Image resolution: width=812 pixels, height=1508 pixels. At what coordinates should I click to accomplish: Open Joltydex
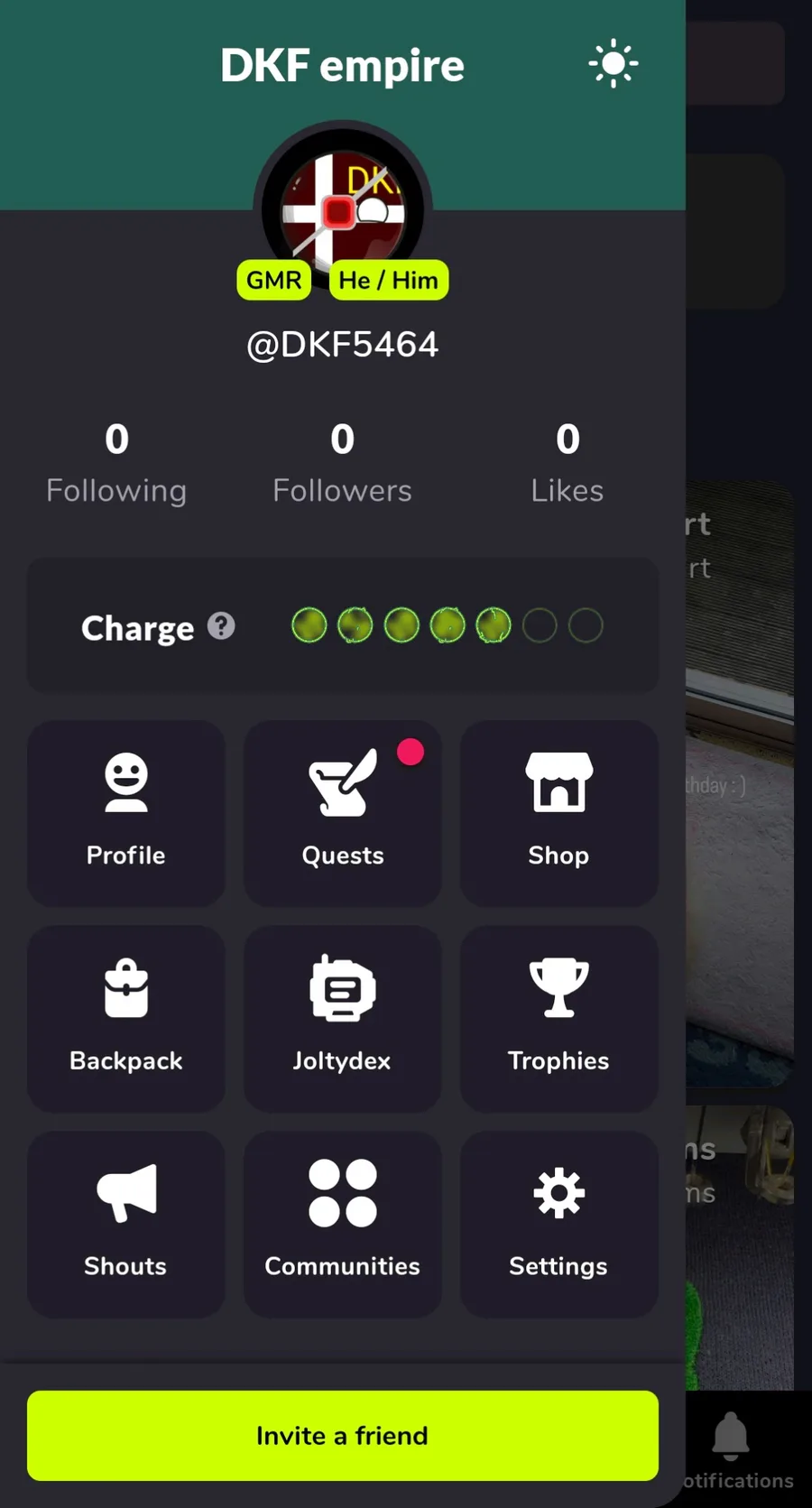pyautogui.click(x=343, y=1018)
